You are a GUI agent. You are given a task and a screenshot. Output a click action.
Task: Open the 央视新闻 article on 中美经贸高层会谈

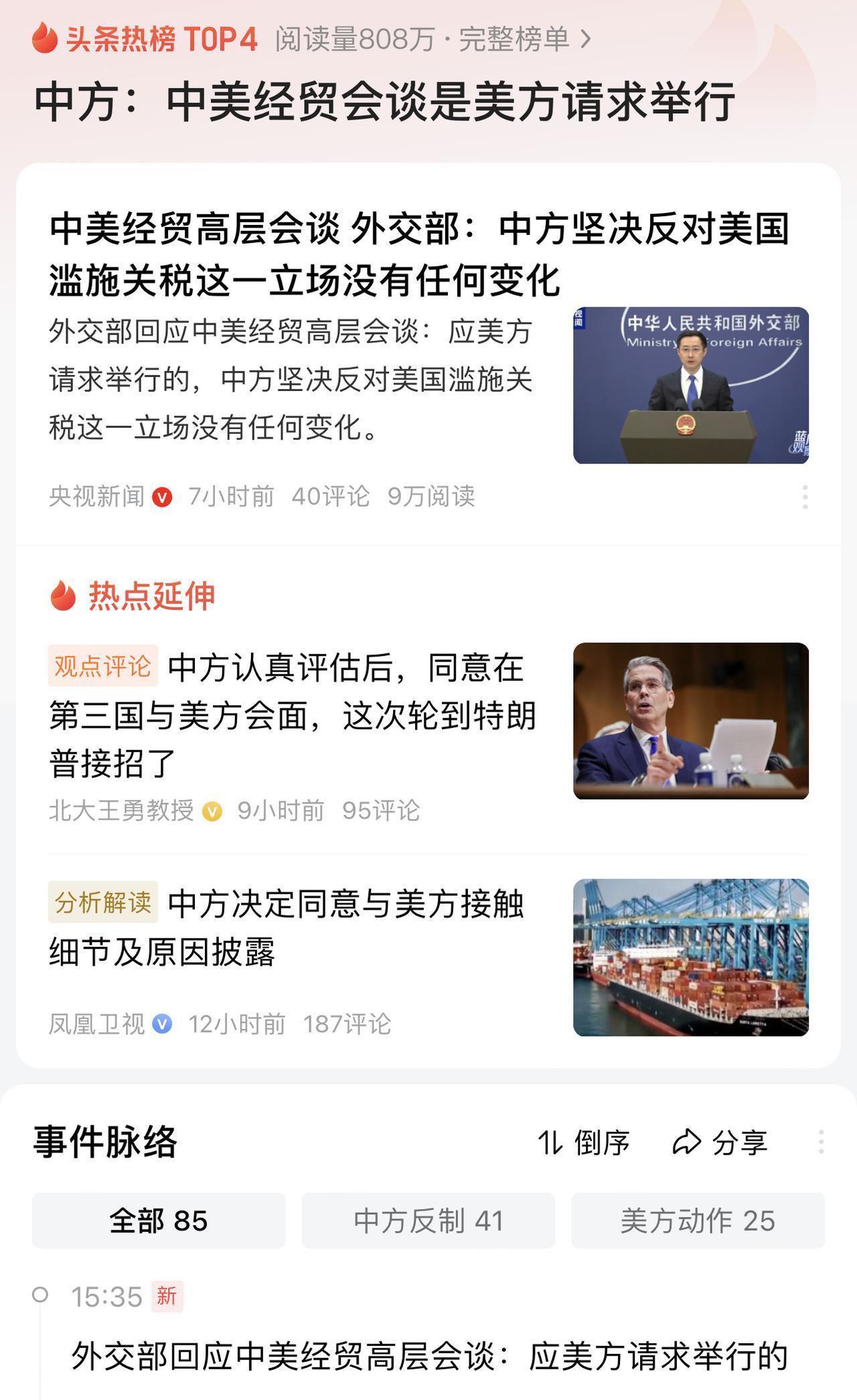(x=418, y=254)
